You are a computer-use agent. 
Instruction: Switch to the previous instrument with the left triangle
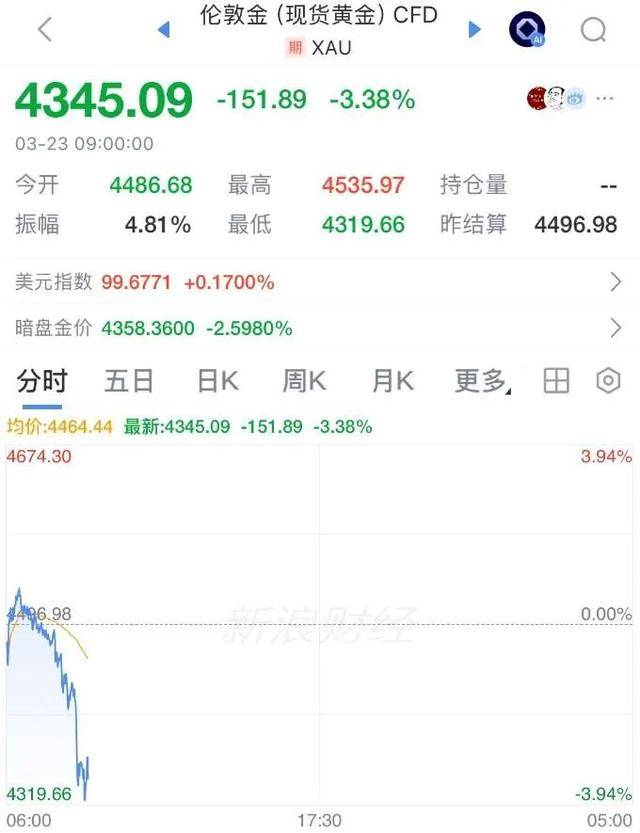164,30
